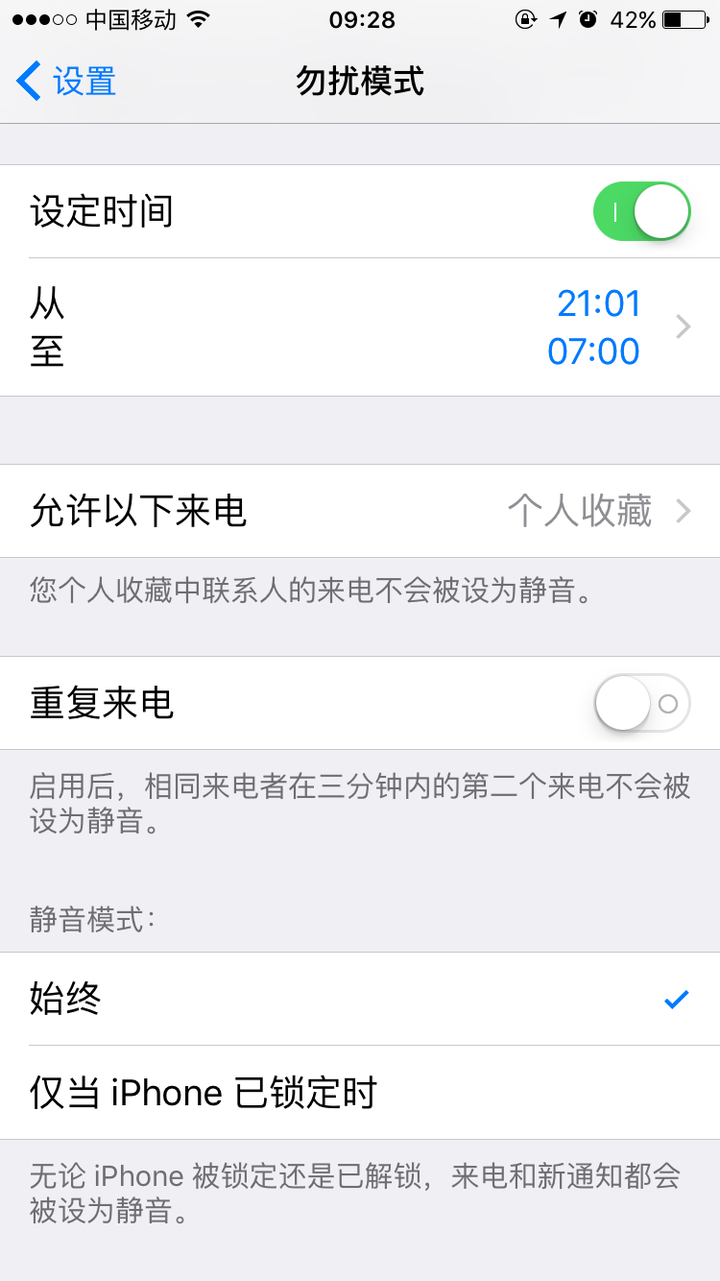
Task: Toggle off the 设定时间 switch
Action: pos(642,211)
